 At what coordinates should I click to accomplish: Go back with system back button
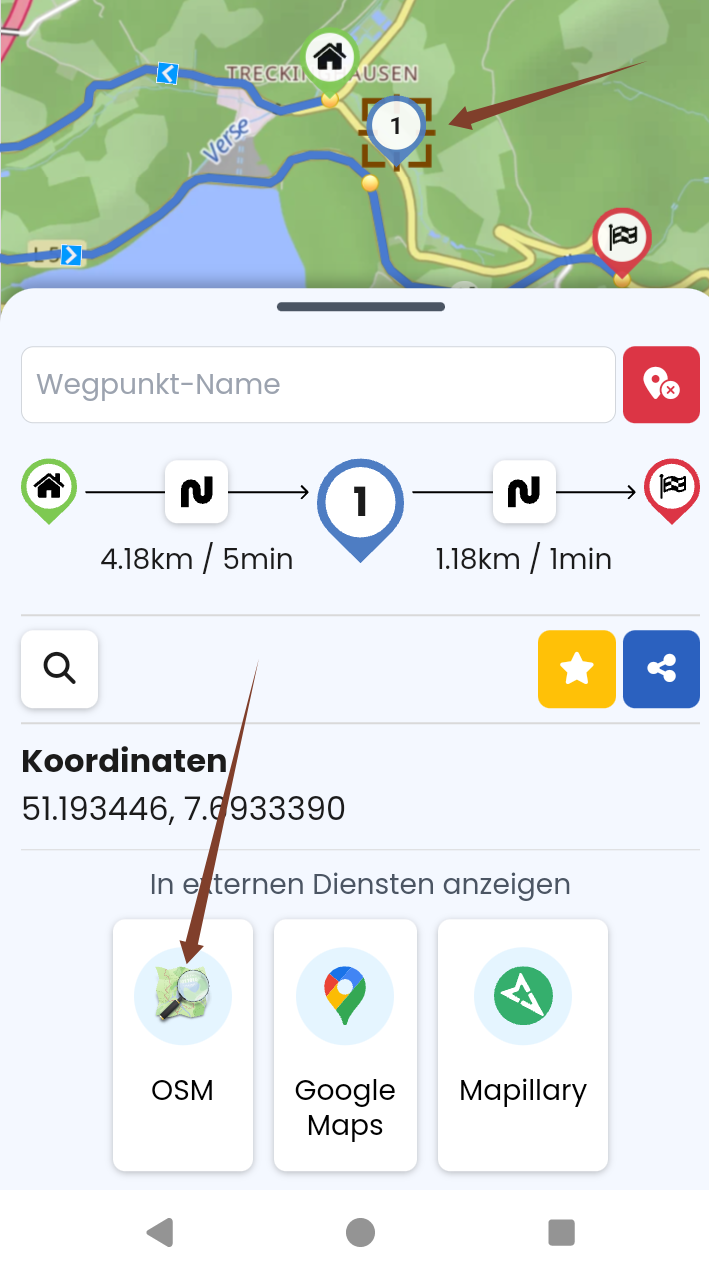click(x=160, y=1232)
